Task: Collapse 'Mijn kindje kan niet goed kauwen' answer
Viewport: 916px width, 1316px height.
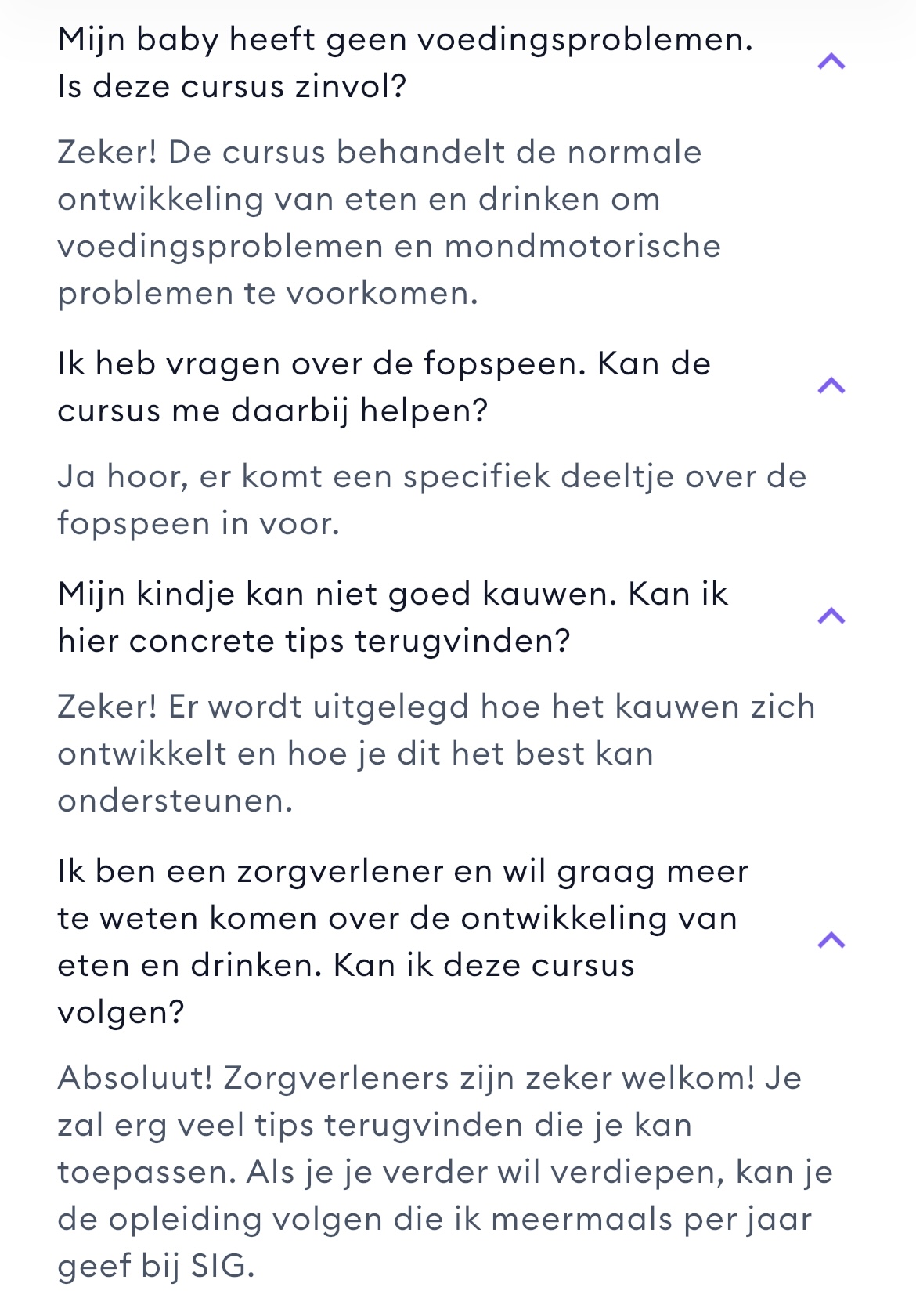Action: tap(831, 616)
